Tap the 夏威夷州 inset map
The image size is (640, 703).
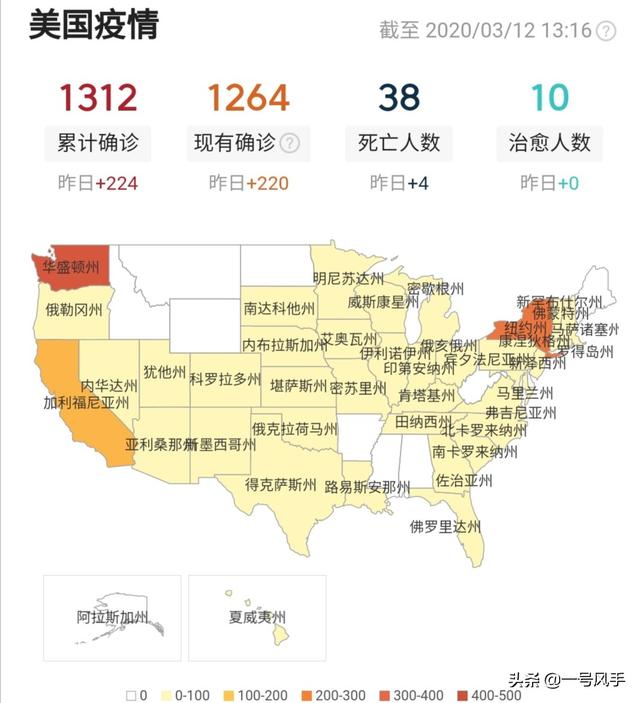(x=258, y=617)
